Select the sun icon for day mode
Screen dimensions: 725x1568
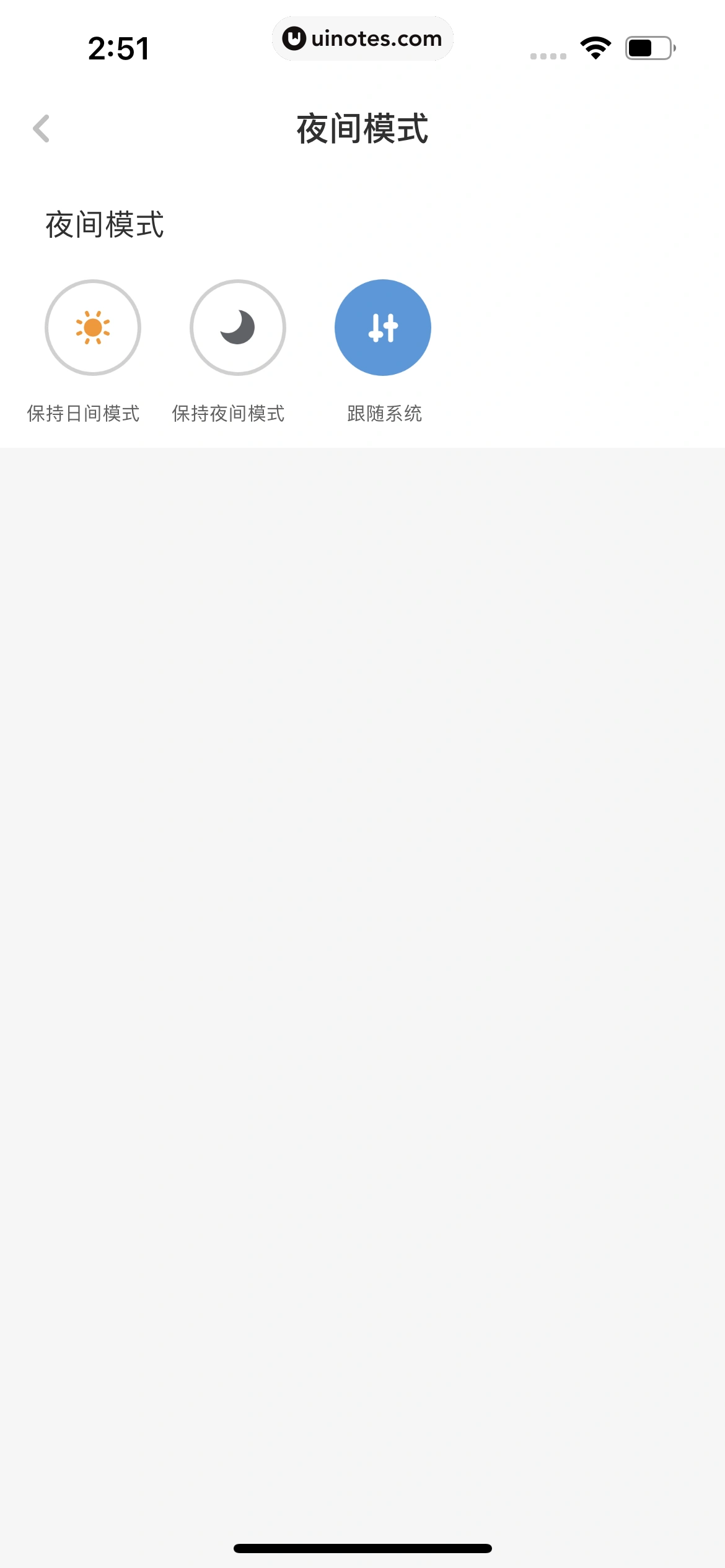[92, 329]
